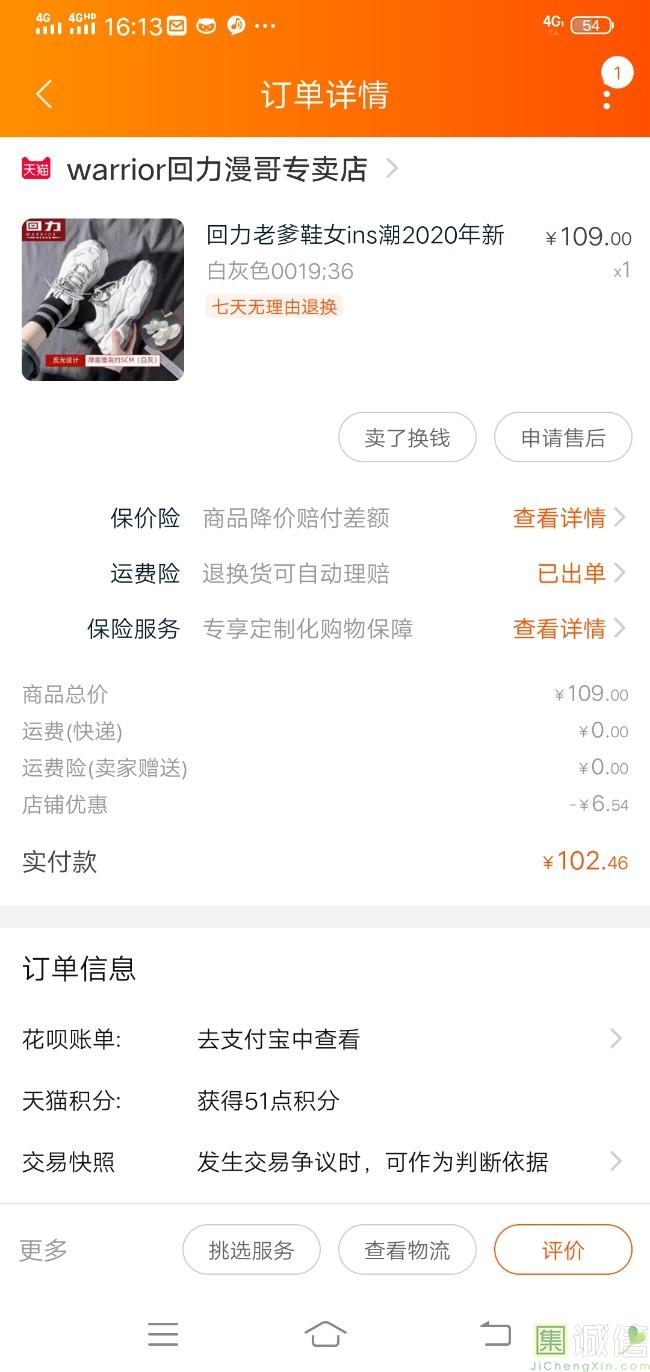View 保价险 price protection details
650x1372 pixels.
coord(567,518)
